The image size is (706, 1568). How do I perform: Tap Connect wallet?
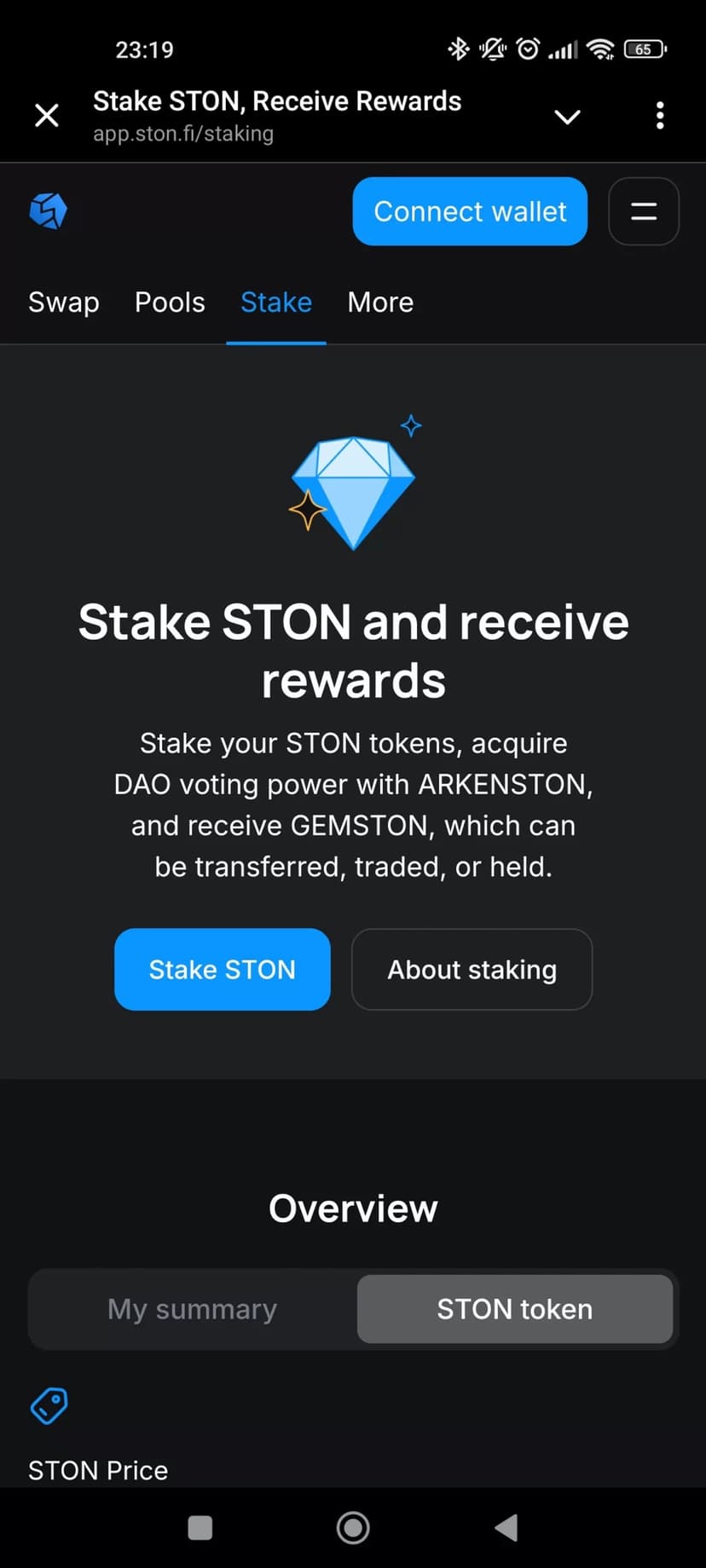click(470, 211)
